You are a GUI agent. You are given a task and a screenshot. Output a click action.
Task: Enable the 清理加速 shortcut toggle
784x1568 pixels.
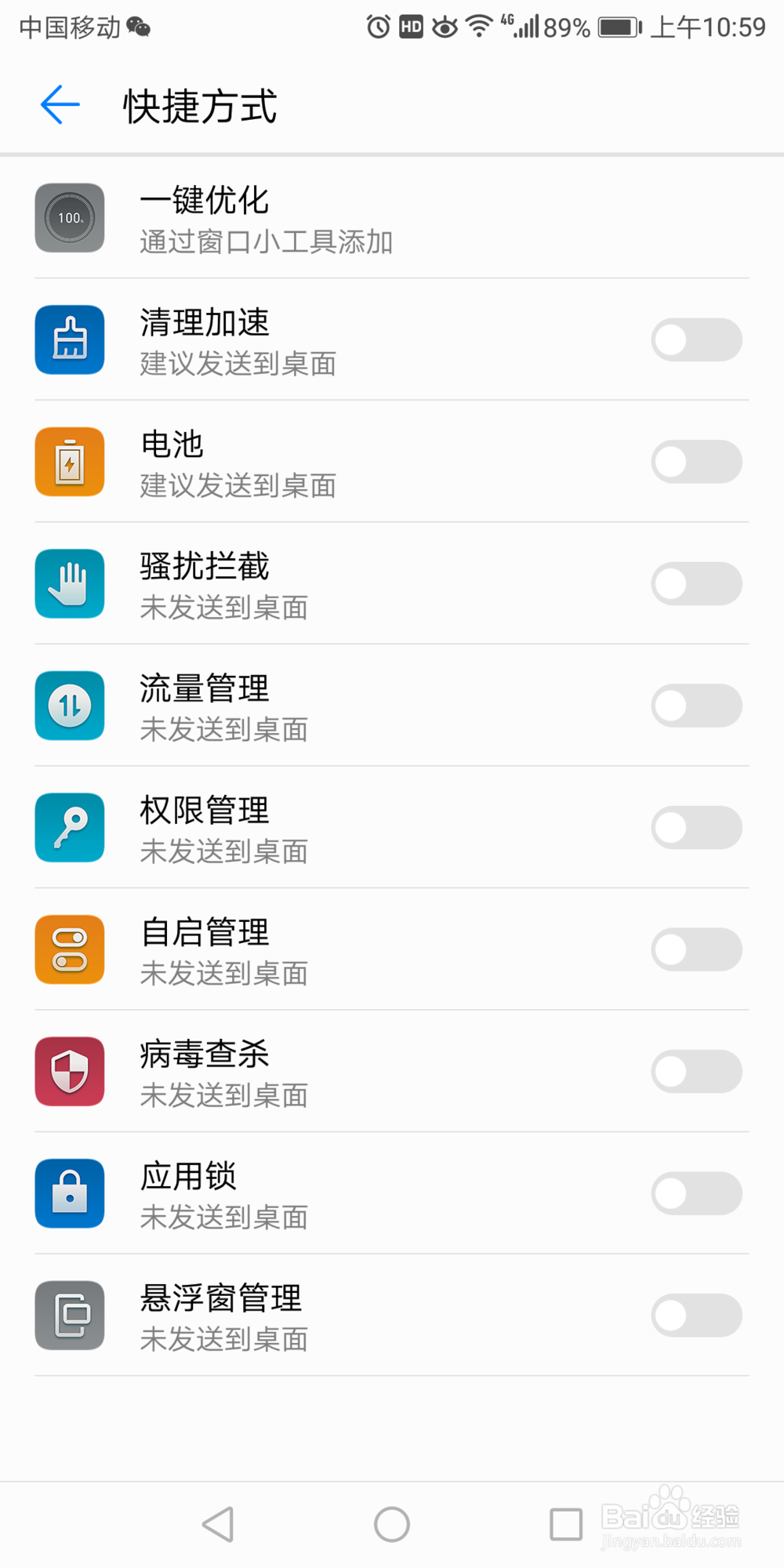pos(696,339)
